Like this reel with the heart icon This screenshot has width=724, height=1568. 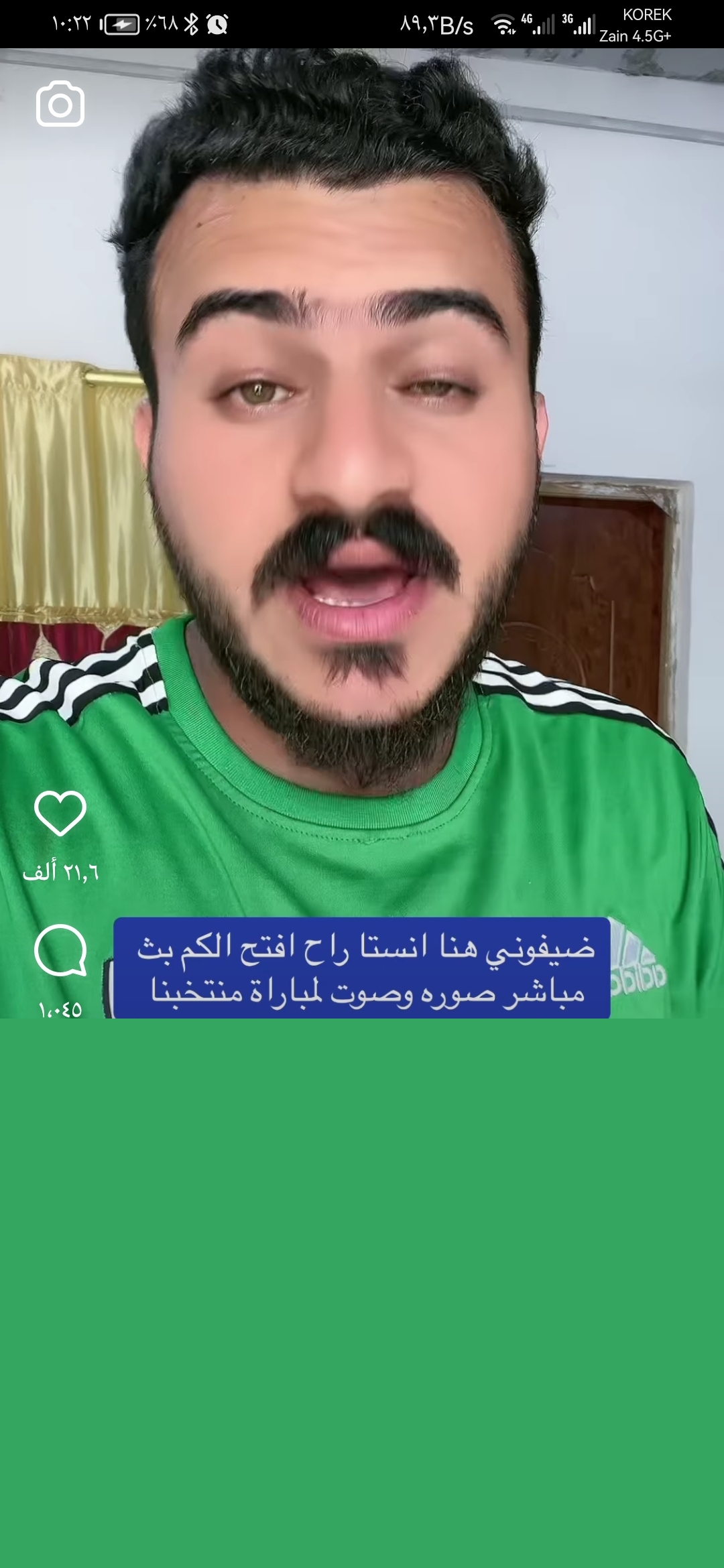(60, 813)
